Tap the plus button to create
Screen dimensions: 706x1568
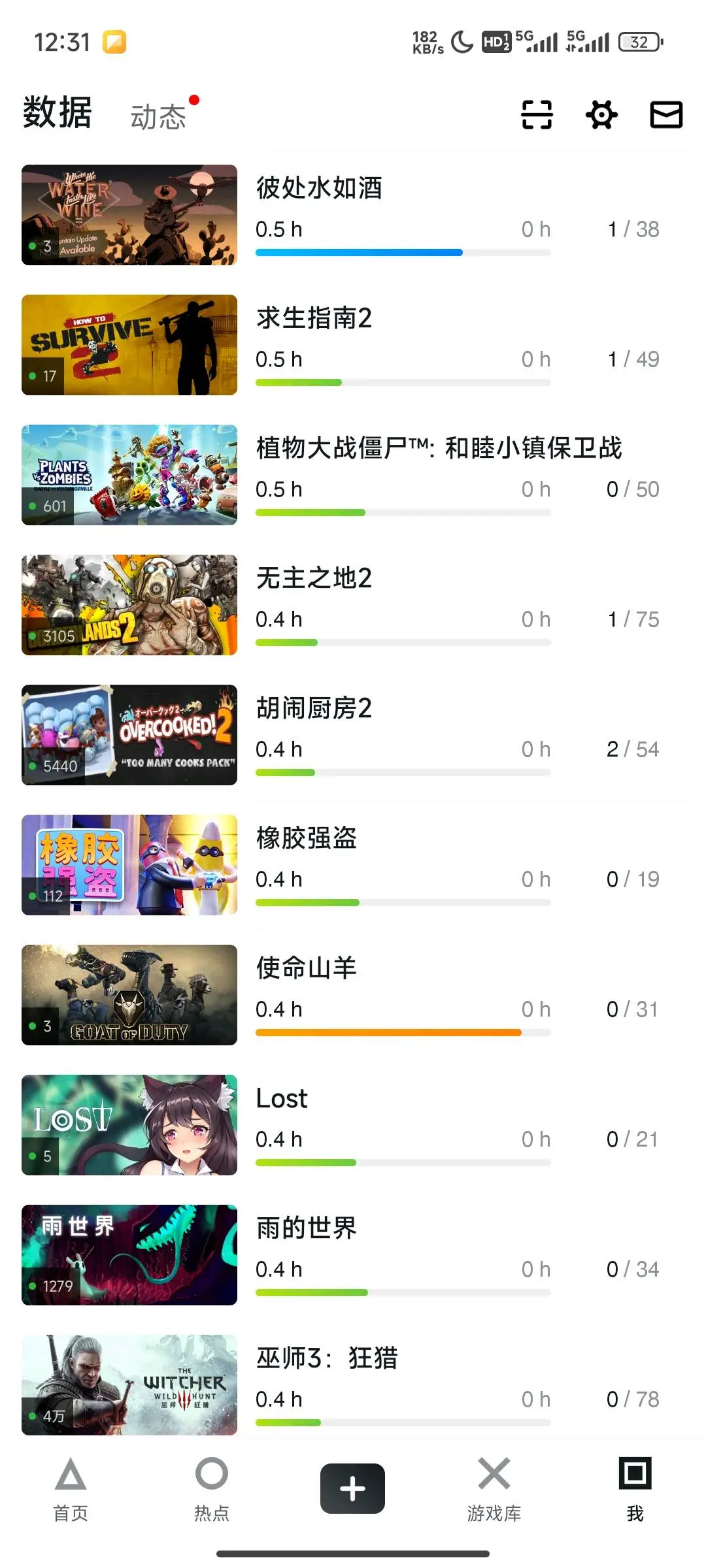pos(352,1488)
